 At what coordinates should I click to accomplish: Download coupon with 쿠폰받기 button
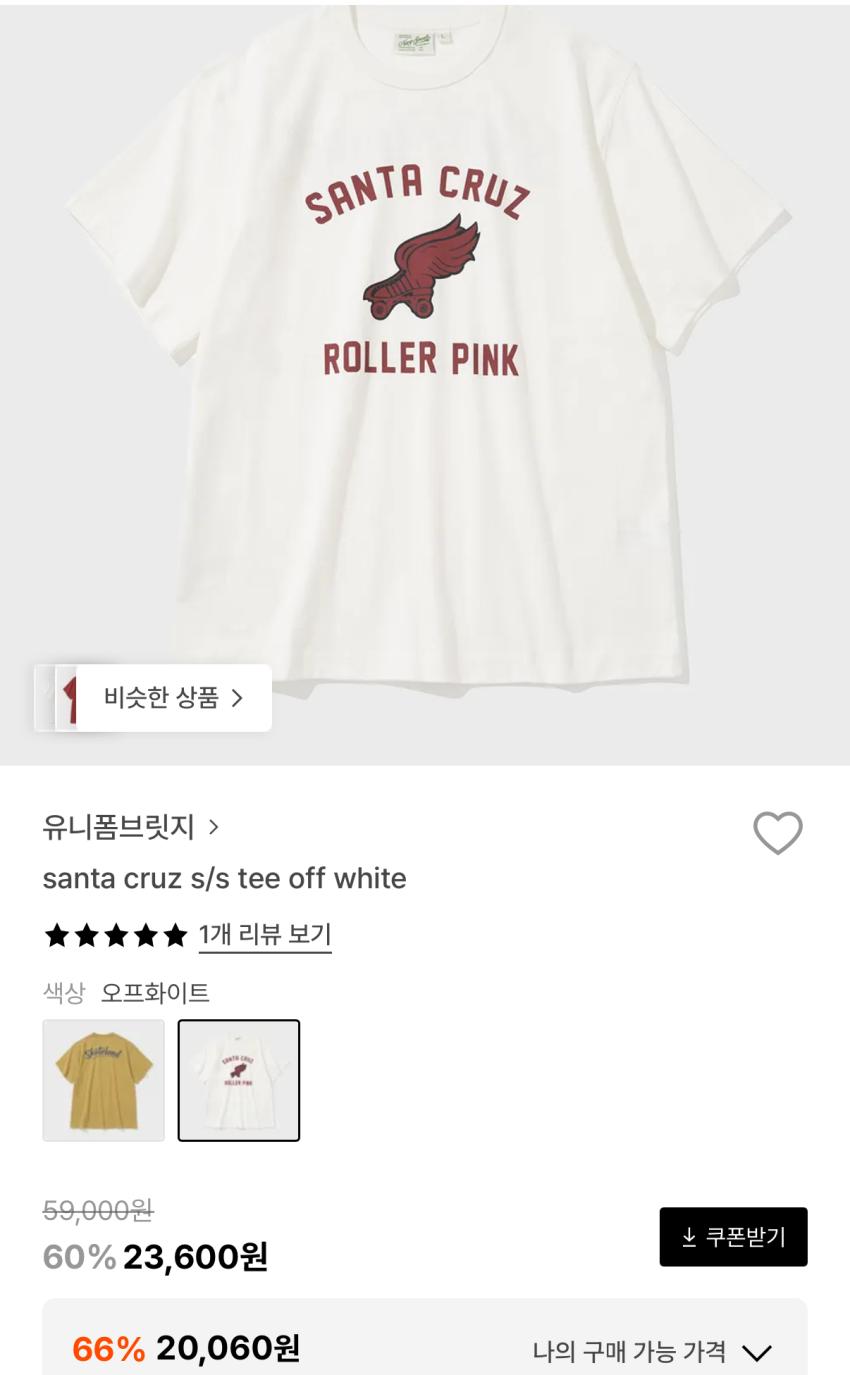click(x=733, y=1237)
